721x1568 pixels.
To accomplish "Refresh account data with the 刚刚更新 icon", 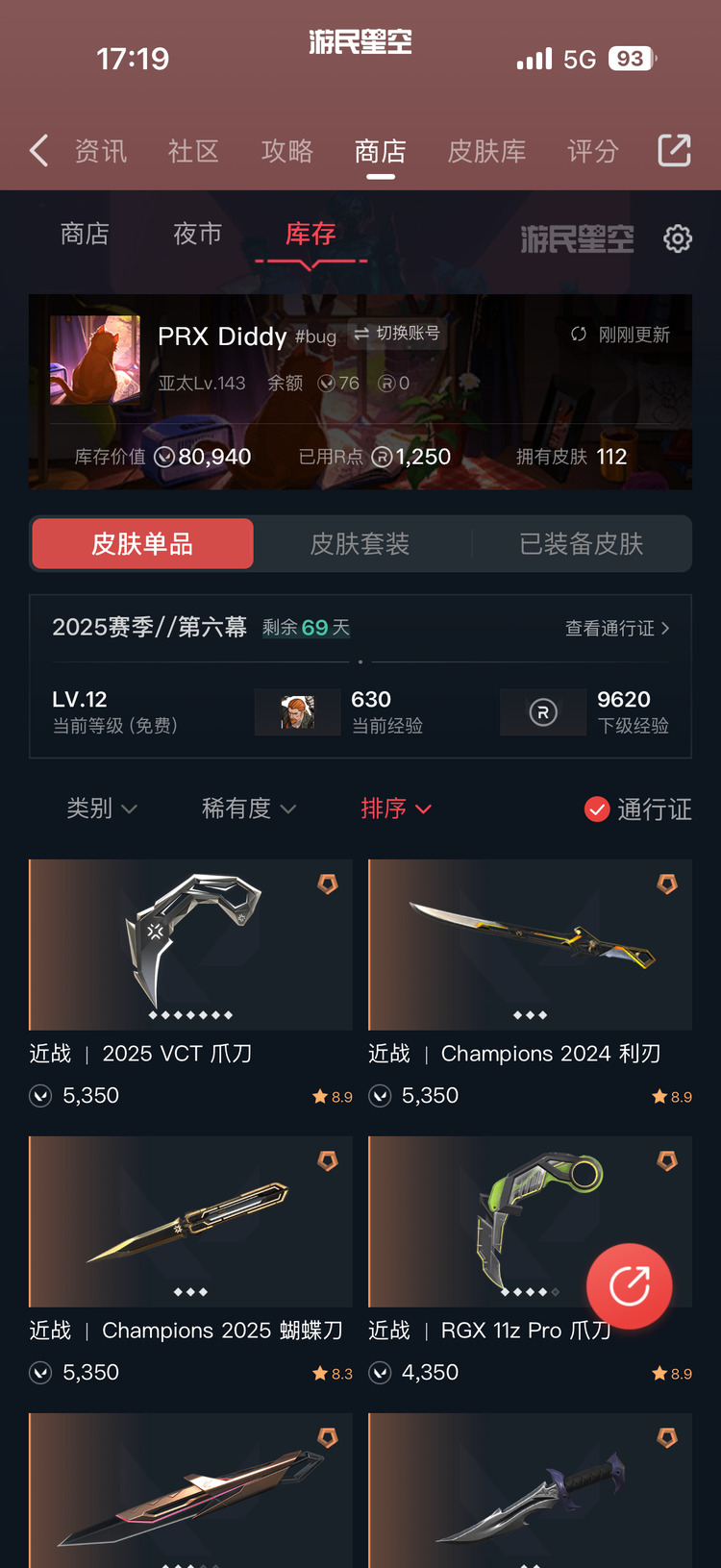I will pos(578,336).
